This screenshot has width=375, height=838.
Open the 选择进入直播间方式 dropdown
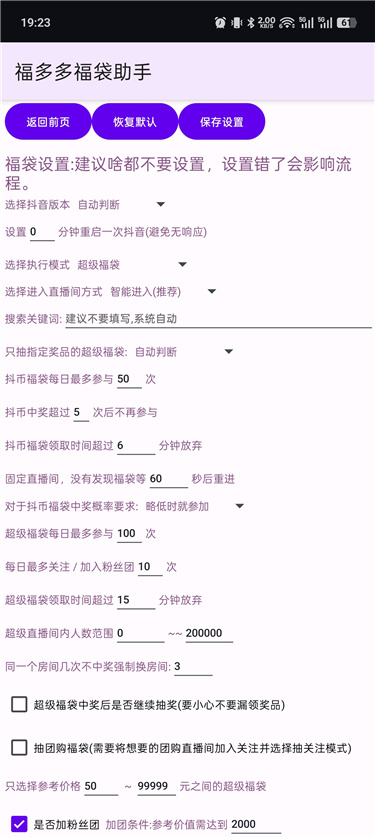coord(163,292)
